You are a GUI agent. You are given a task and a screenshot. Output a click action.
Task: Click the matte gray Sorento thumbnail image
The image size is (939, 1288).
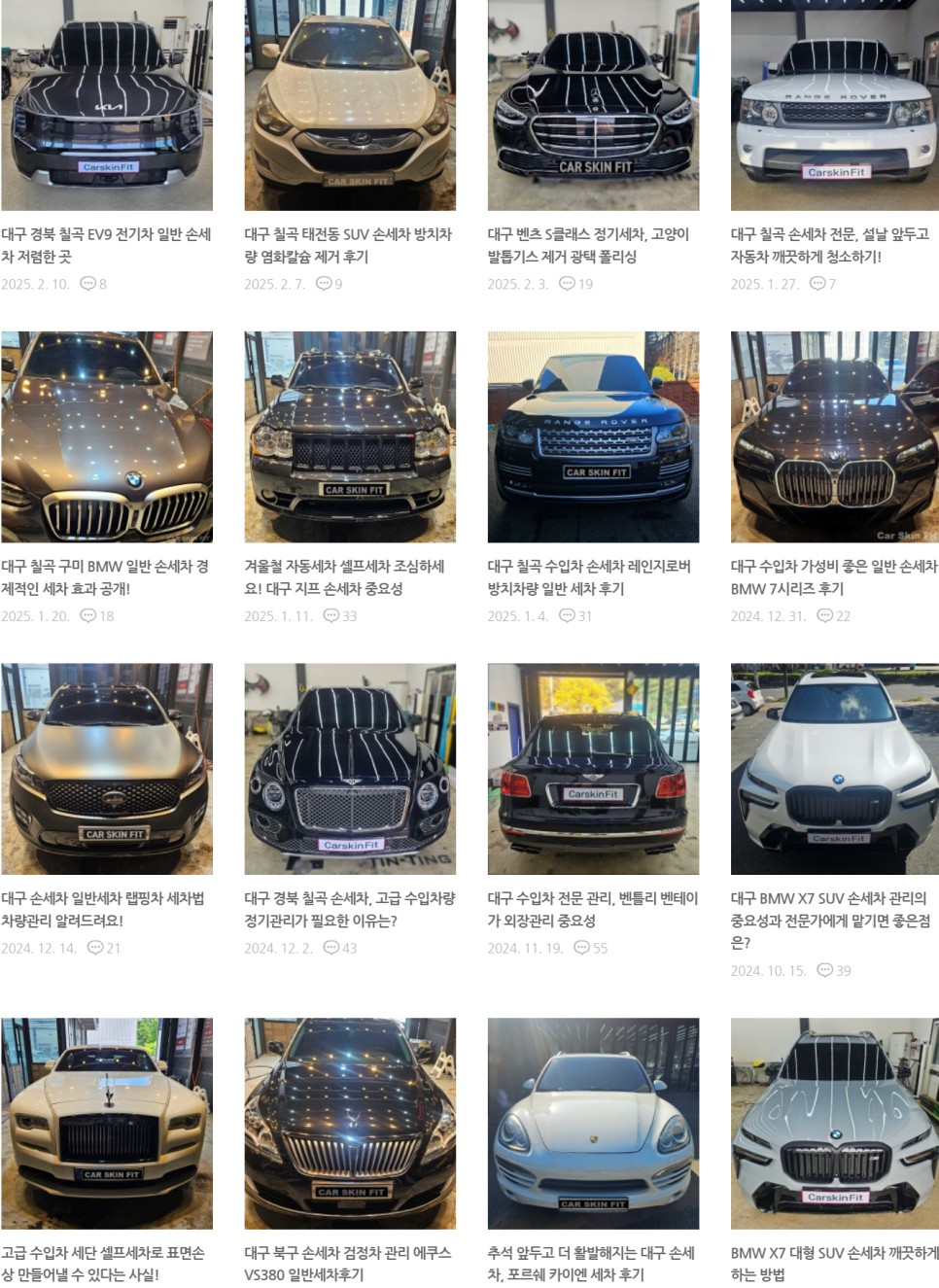click(x=107, y=768)
